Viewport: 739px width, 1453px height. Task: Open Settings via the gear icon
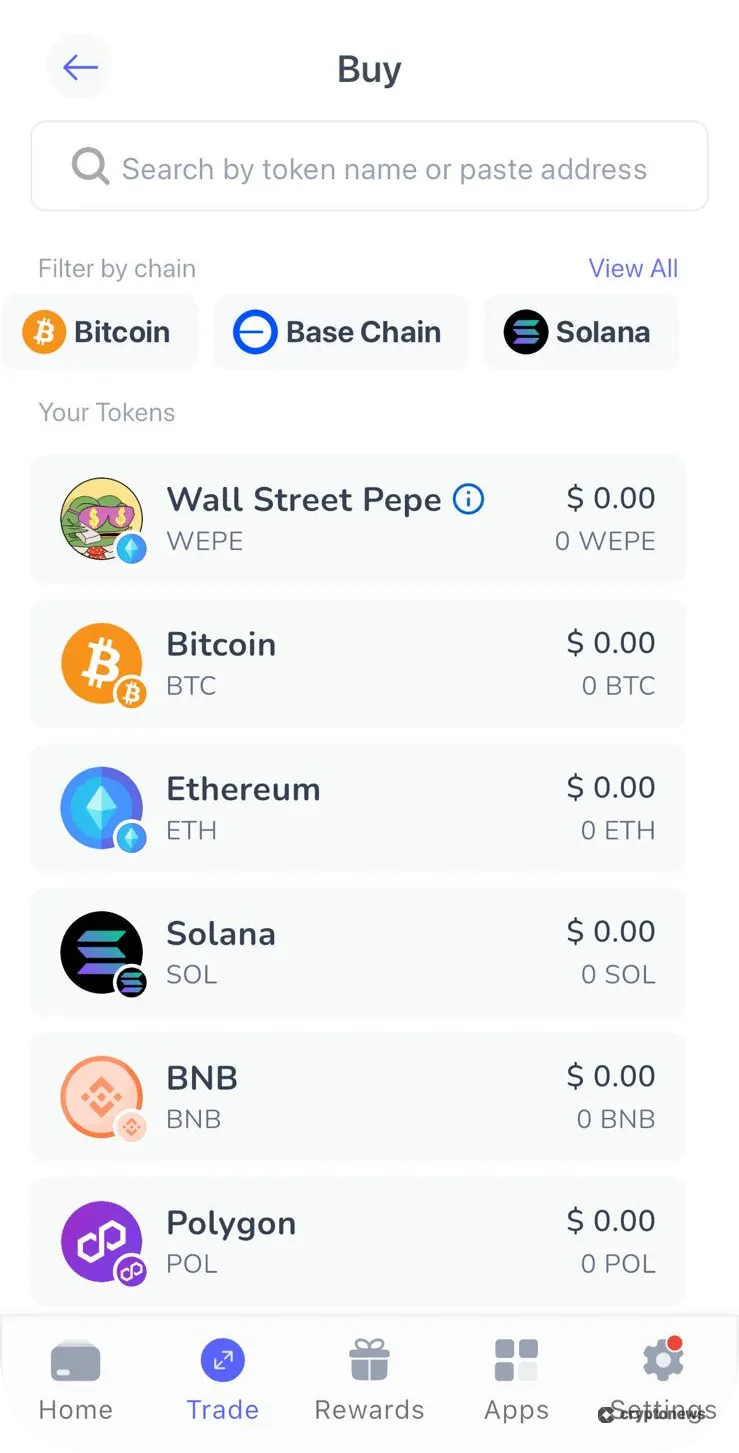click(x=662, y=1361)
